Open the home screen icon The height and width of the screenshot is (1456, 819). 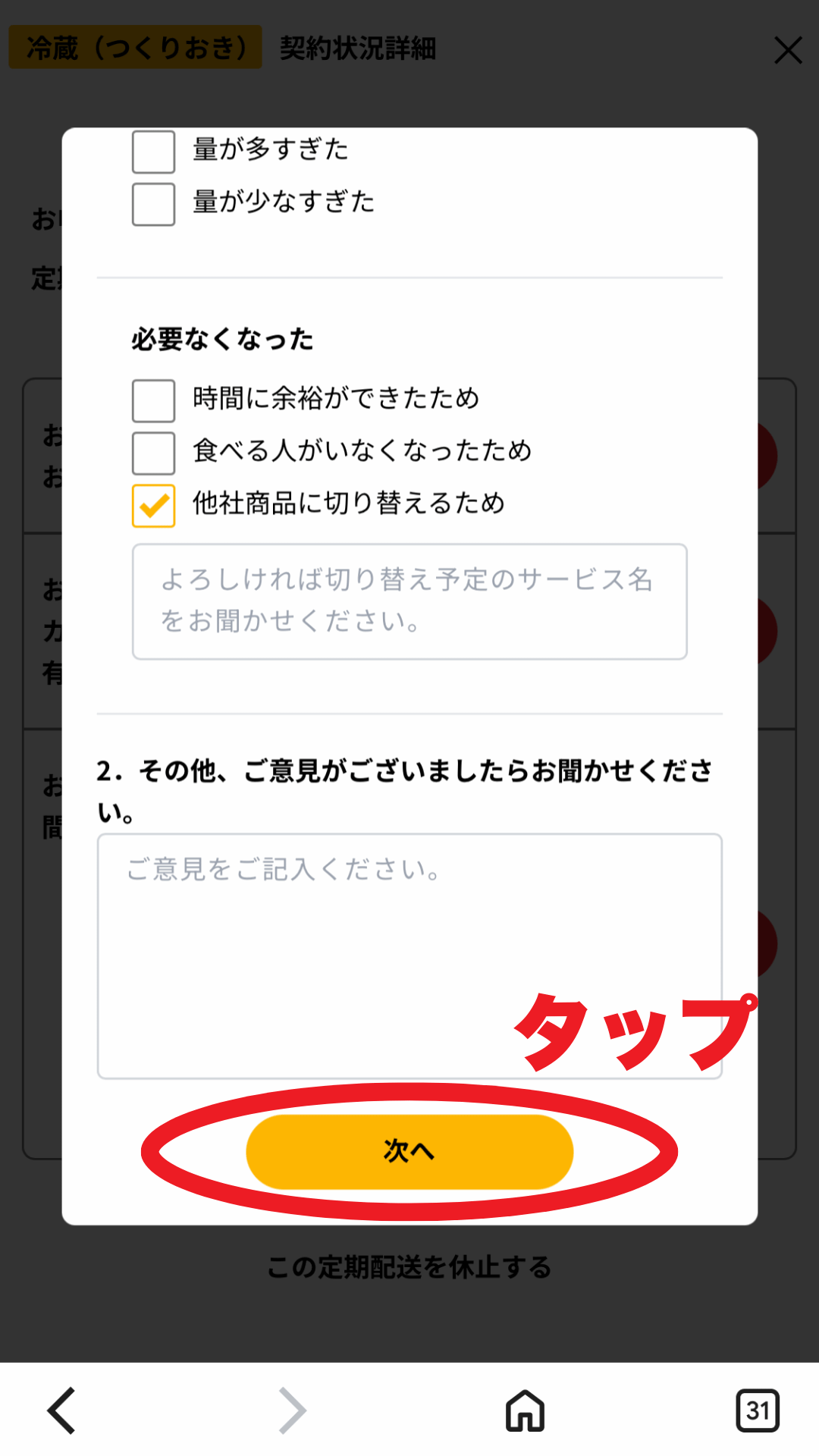coord(526,1410)
